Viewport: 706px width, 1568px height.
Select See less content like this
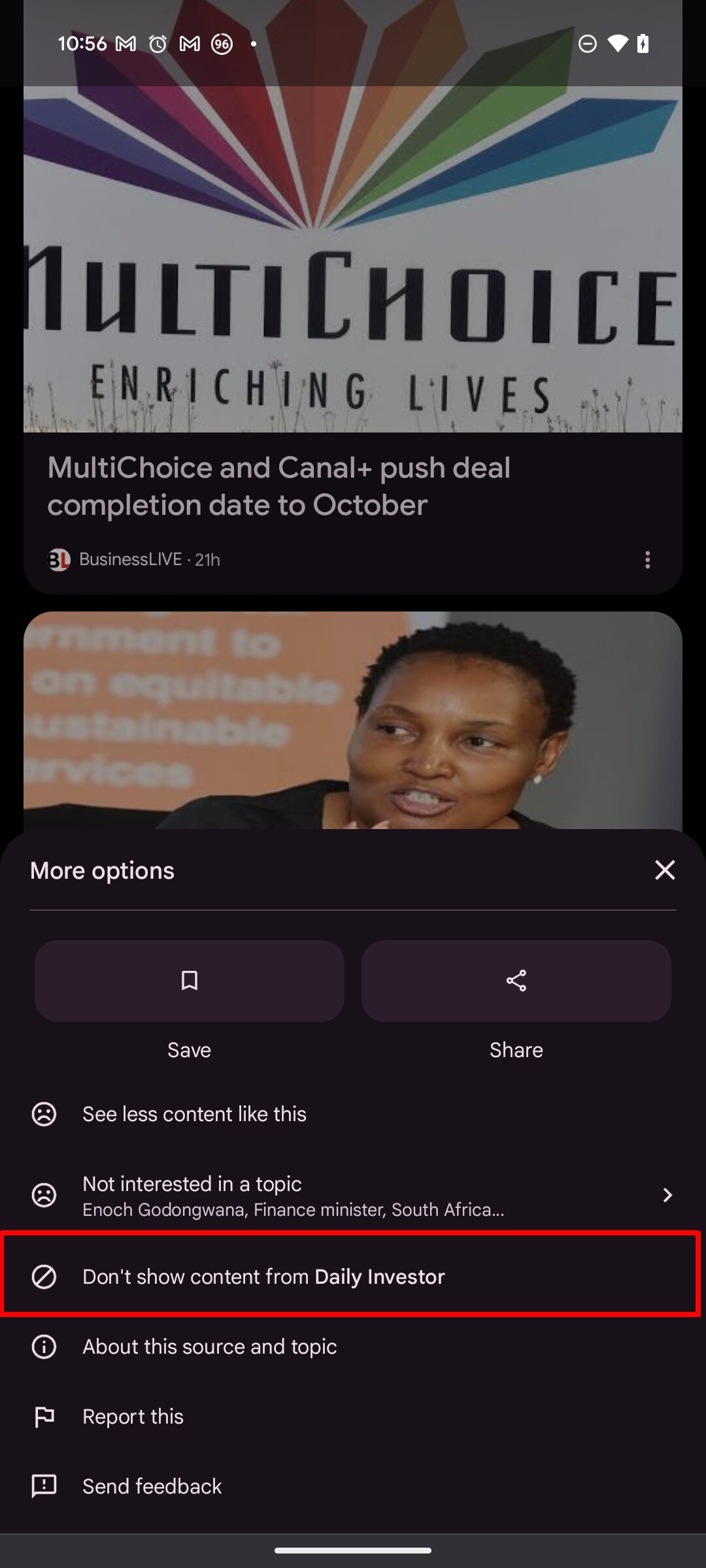tap(194, 1114)
